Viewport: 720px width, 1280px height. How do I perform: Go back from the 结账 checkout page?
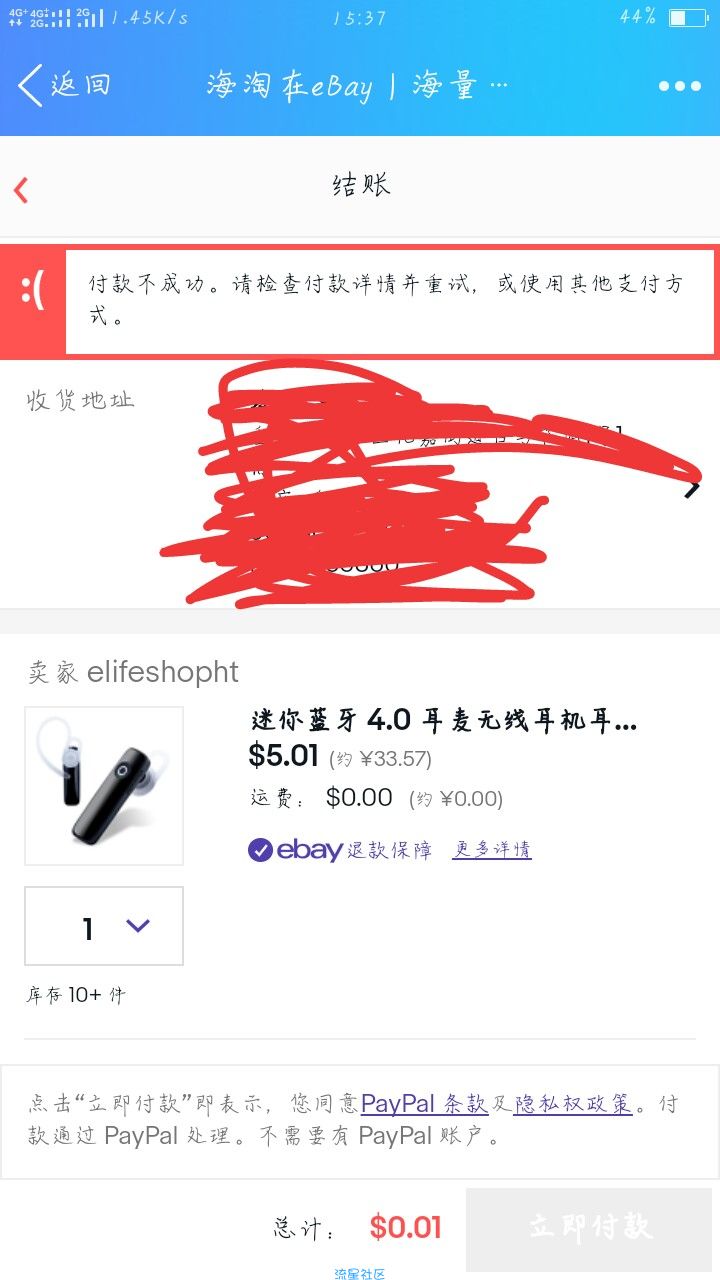pyautogui.click(x=22, y=189)
